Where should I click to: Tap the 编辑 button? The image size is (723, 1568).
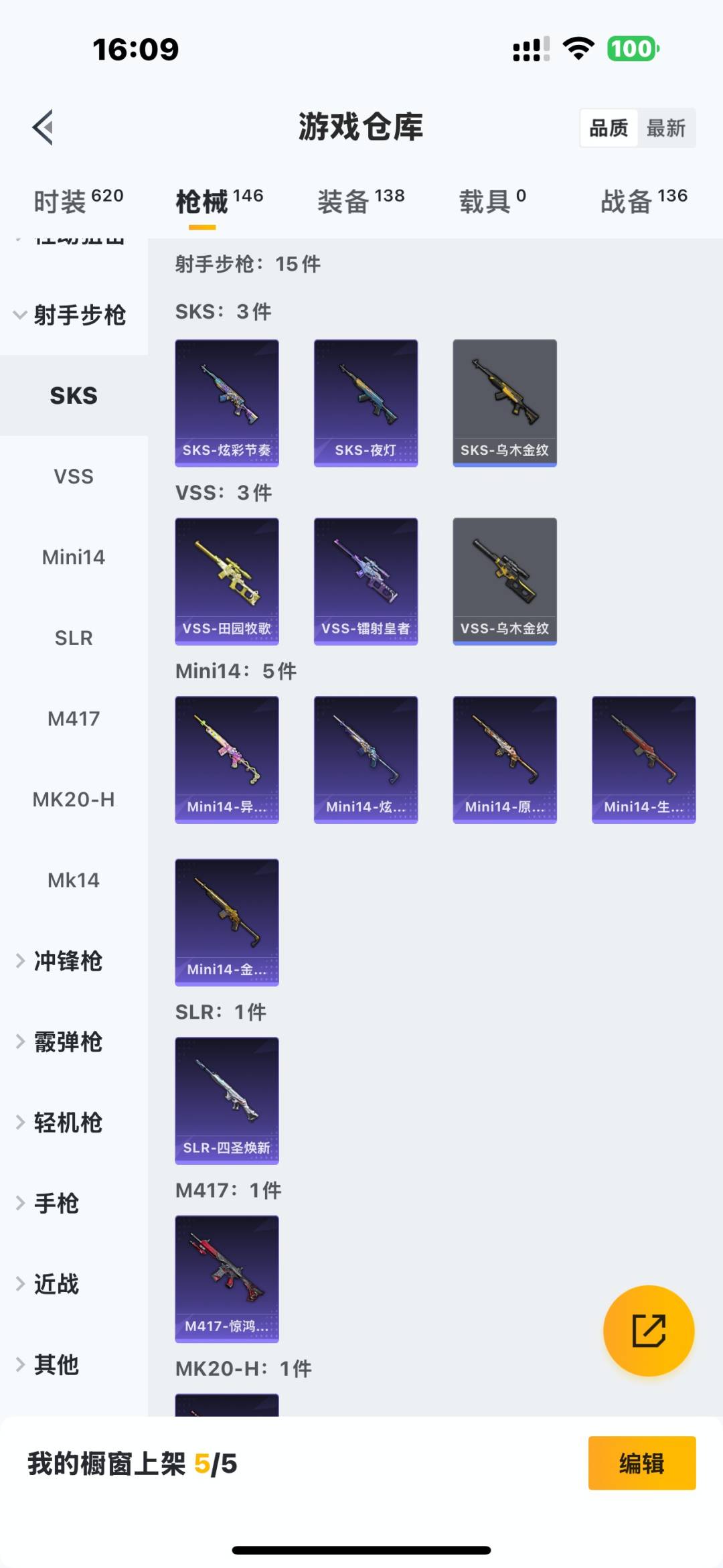click(641, 1464)
